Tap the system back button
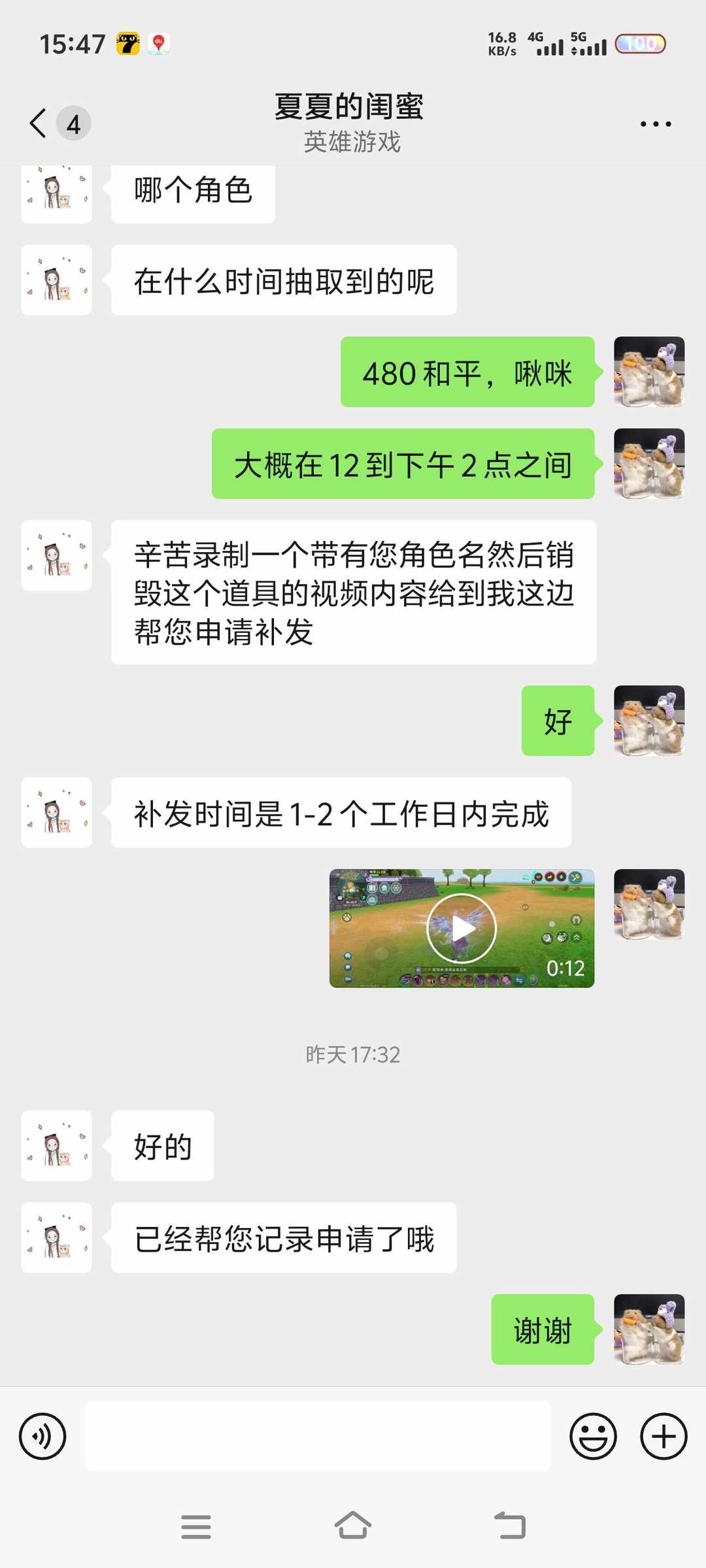The height and width of the screenshot is (1568, 706). (x=510, y=1526)
